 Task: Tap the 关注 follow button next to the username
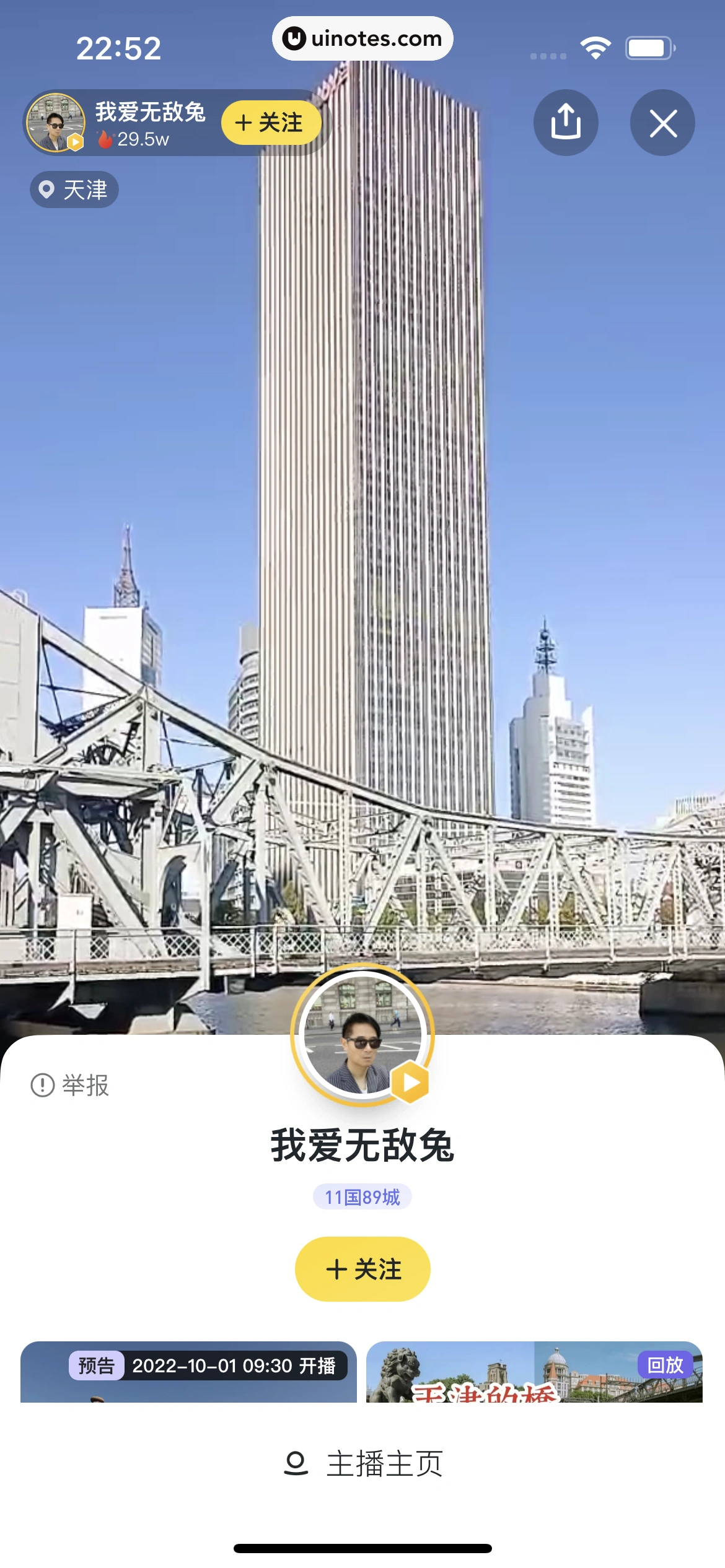pyautogui.click(x=270, y=122)
